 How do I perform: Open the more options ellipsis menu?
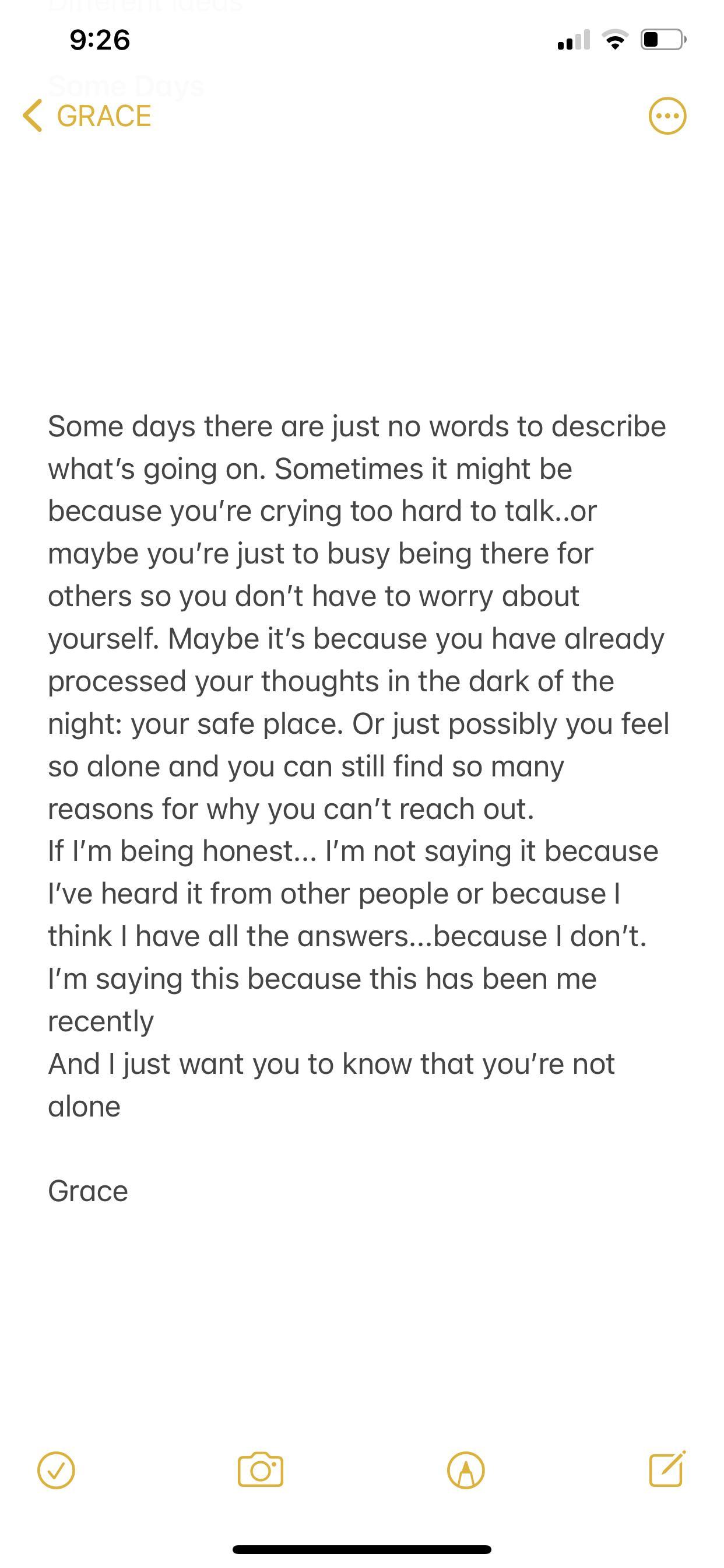point(667,116)
